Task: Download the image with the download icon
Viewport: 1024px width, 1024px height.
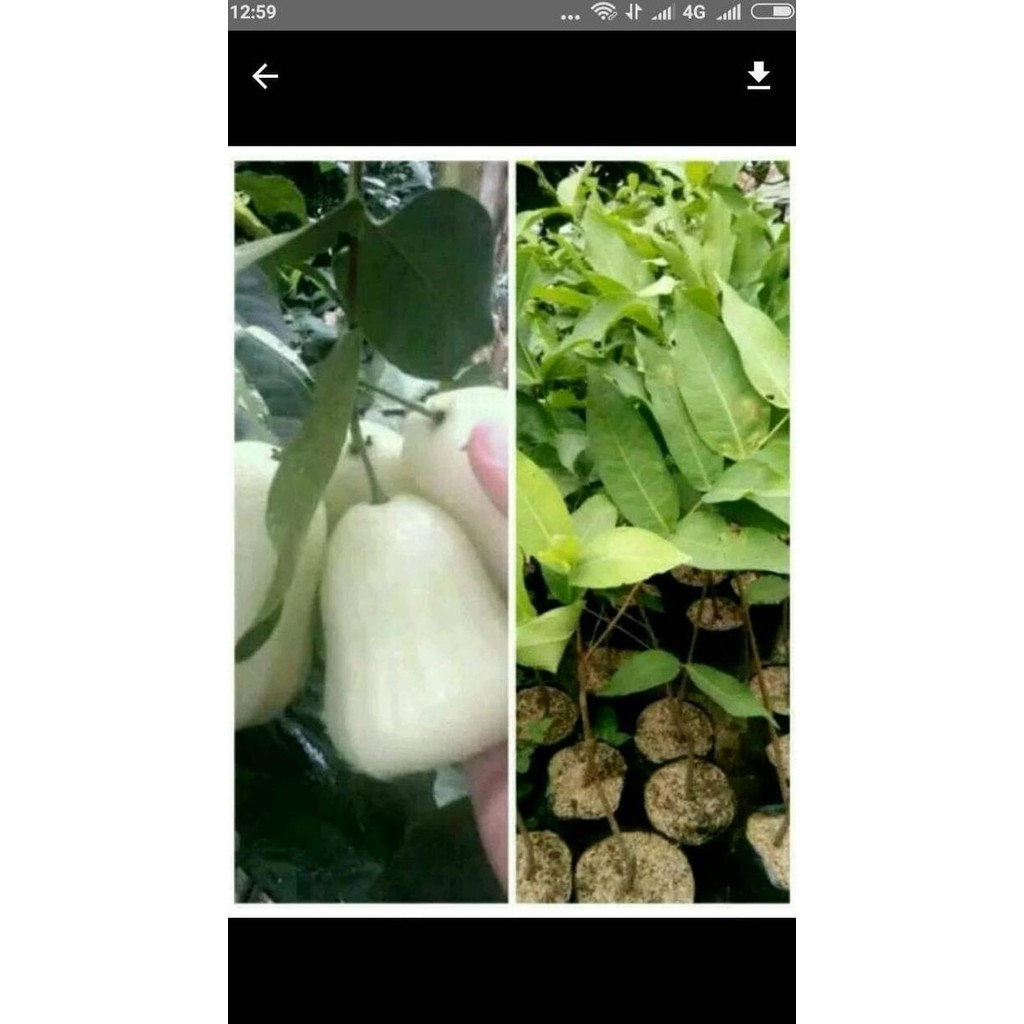Action: [x=759, y=76]
